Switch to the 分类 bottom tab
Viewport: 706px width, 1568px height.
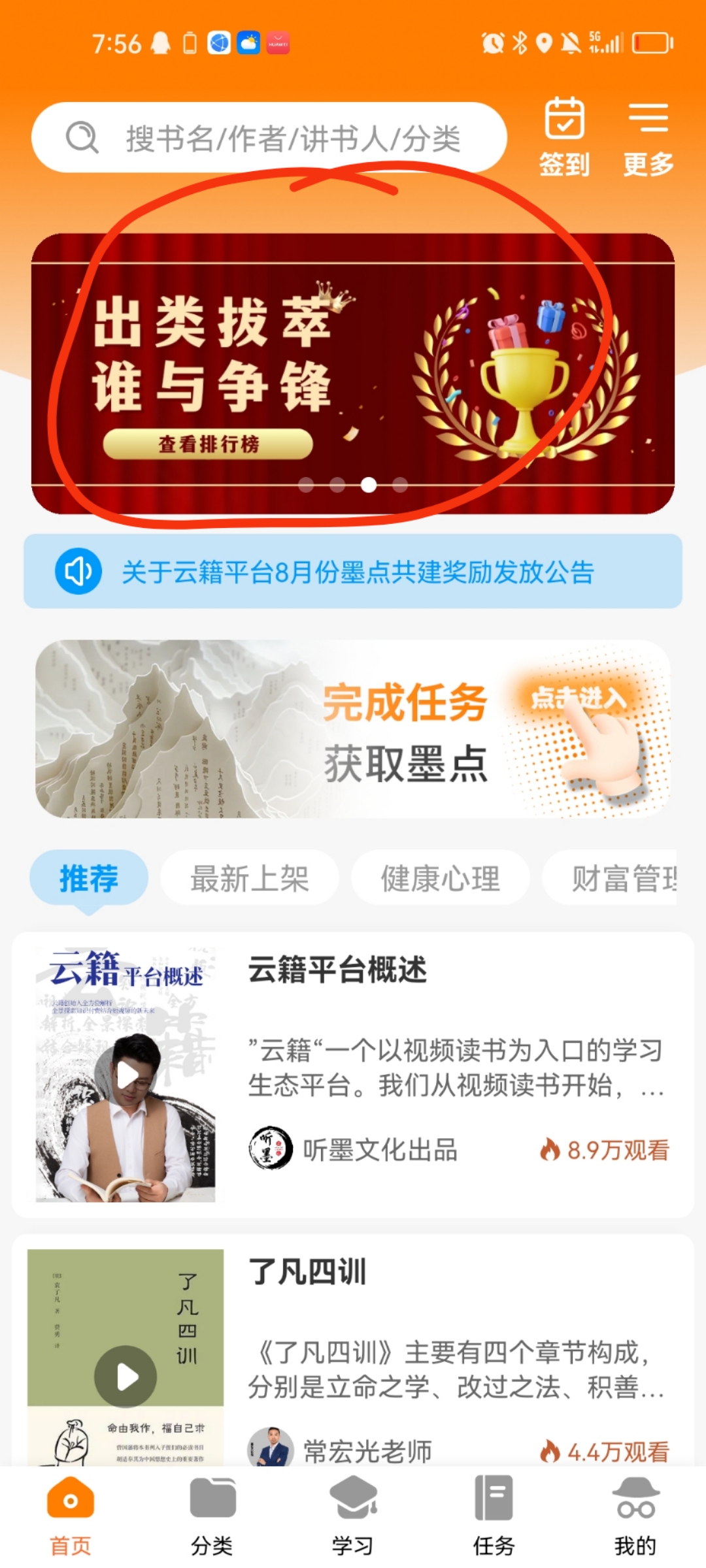coord(212,1516)
